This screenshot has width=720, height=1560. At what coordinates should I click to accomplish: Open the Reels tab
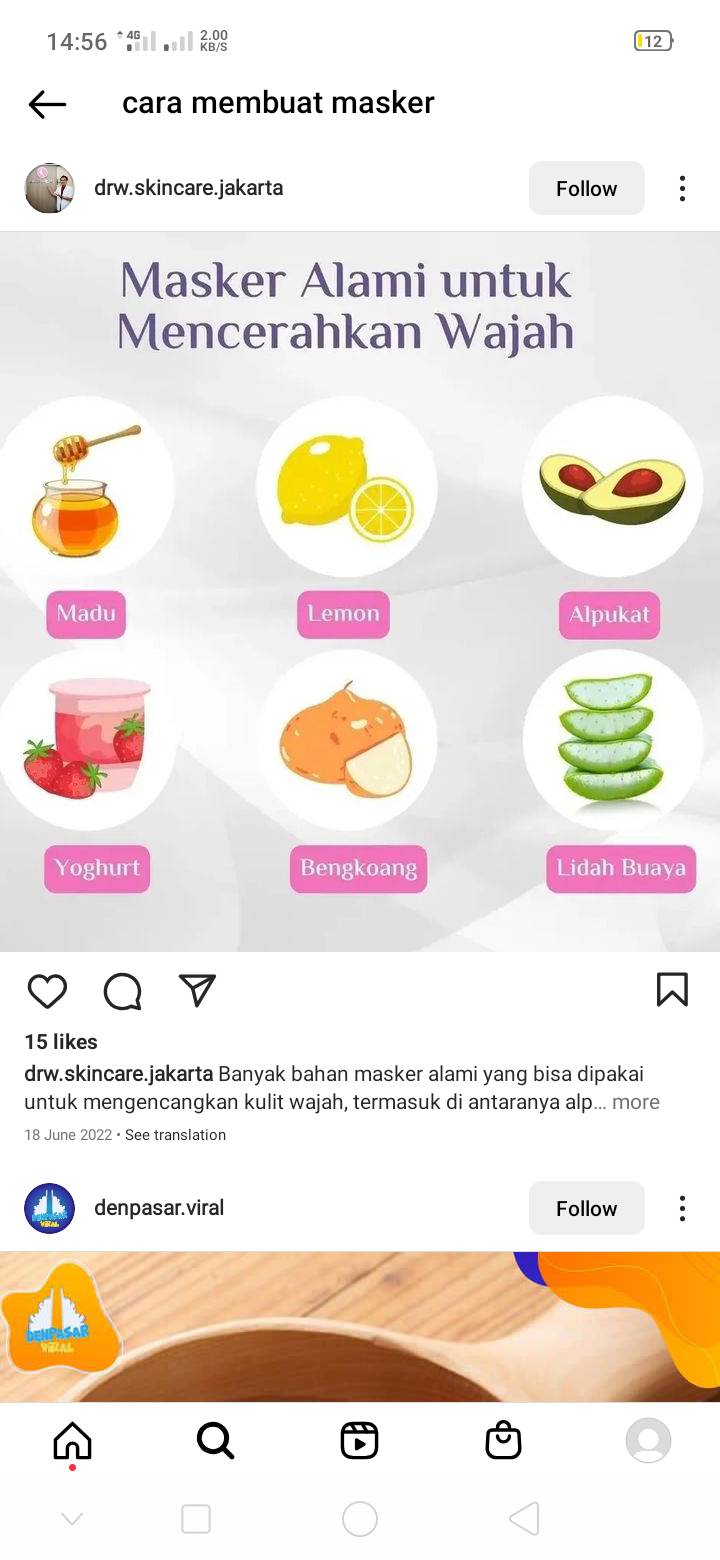click(359, 1441)
